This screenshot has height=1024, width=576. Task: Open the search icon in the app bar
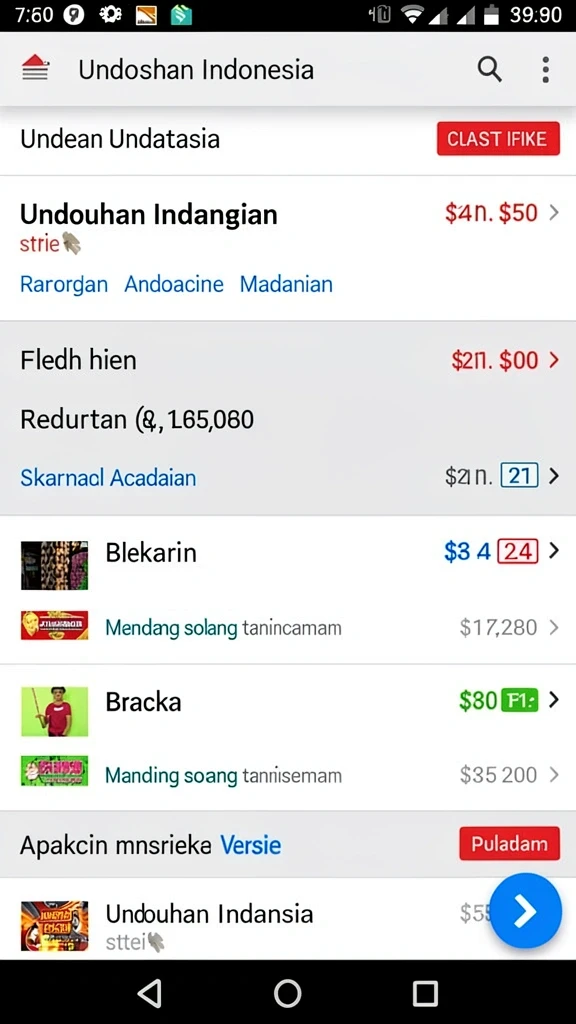click(489, 69)
